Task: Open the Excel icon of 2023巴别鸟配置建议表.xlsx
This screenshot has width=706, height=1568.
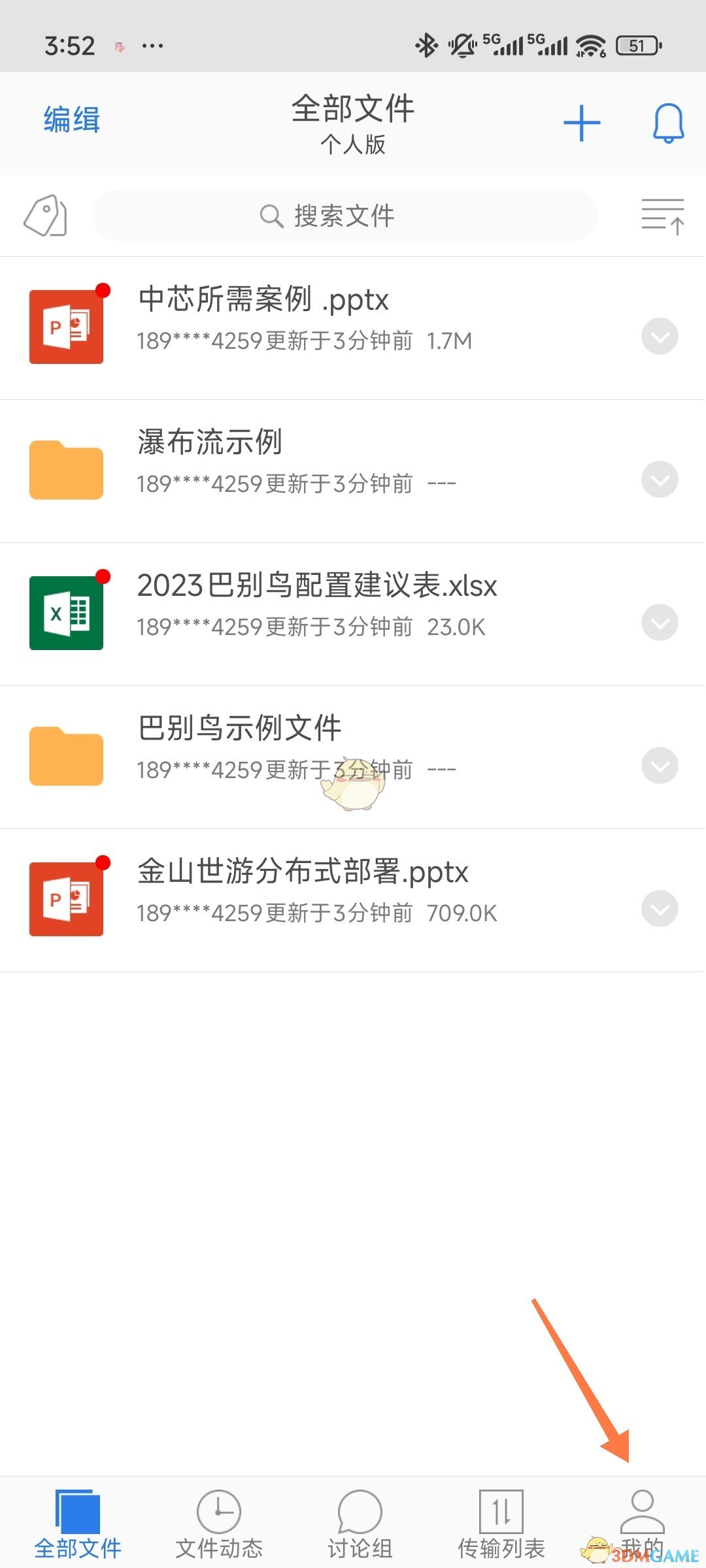Action: pos(66,613)
